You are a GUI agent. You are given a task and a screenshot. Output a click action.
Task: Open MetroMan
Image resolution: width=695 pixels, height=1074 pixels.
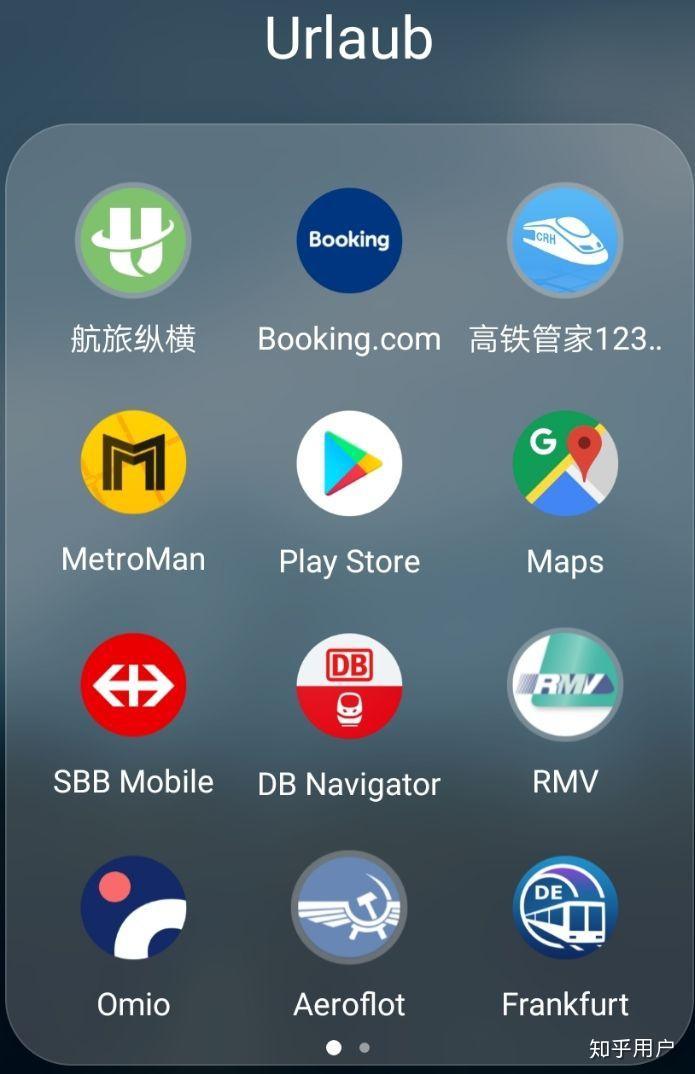(133, 463)
